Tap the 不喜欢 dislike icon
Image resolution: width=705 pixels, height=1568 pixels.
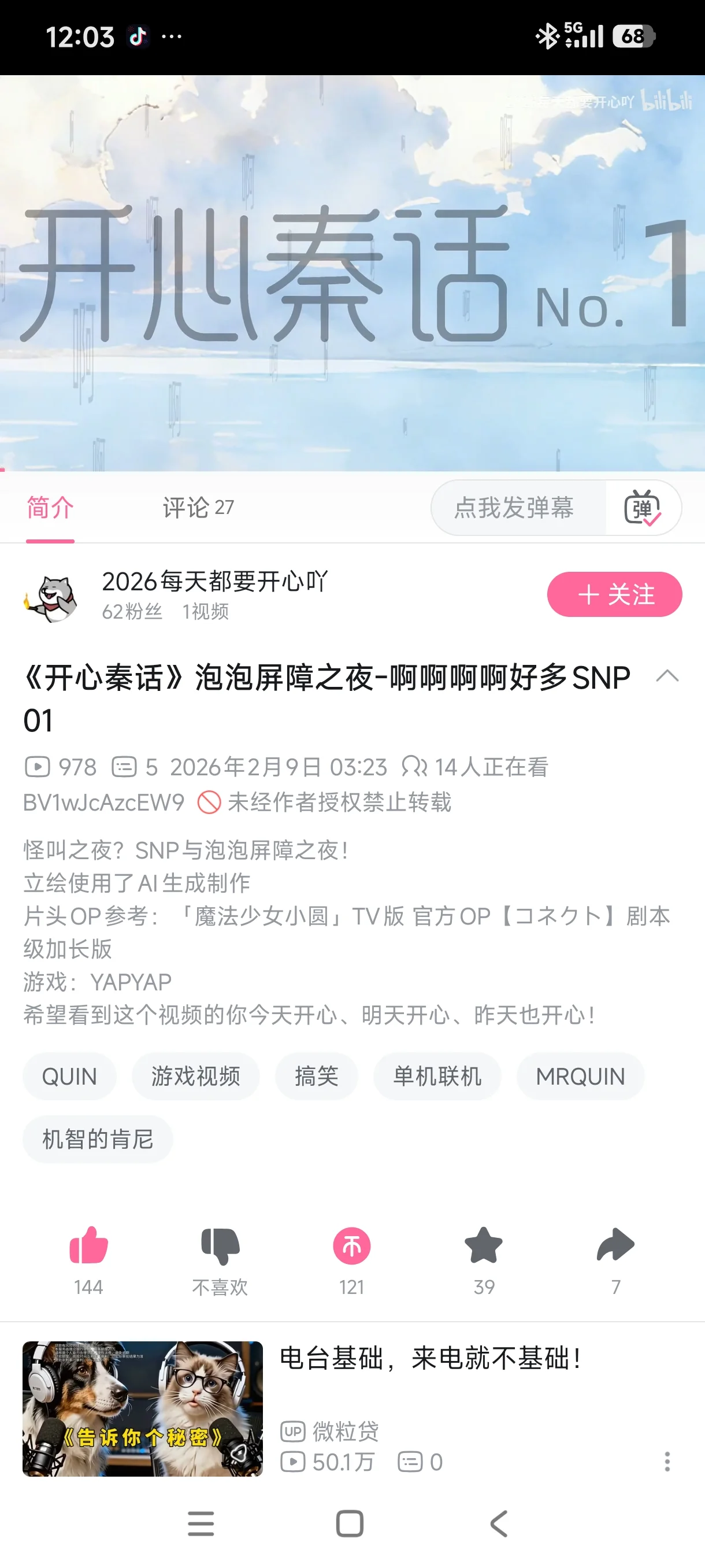220,1245
